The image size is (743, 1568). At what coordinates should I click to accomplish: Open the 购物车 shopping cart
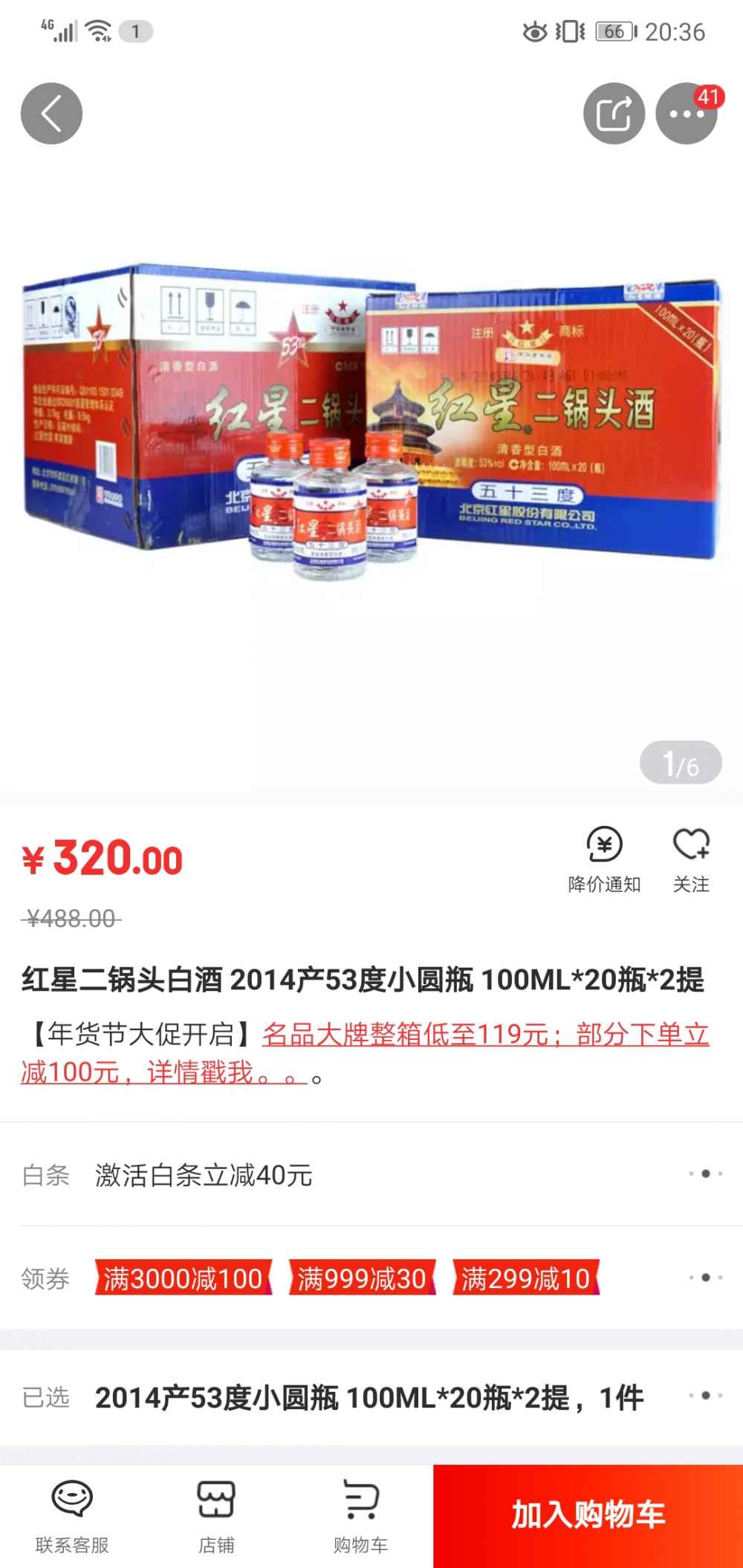point(360,1516)
